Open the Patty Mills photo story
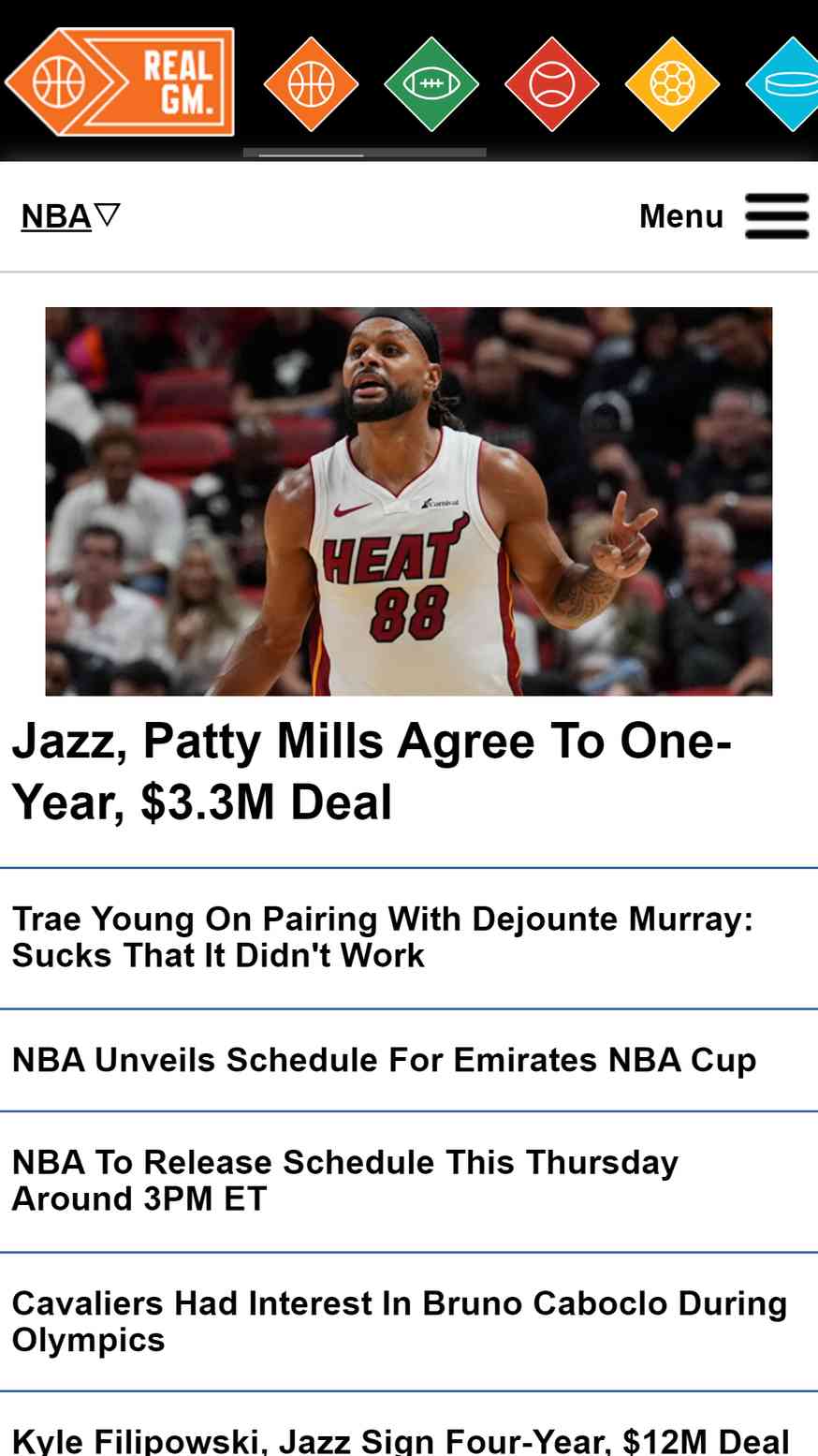The height and width of the screenshot is (1456, 818). tap(409, 501)
